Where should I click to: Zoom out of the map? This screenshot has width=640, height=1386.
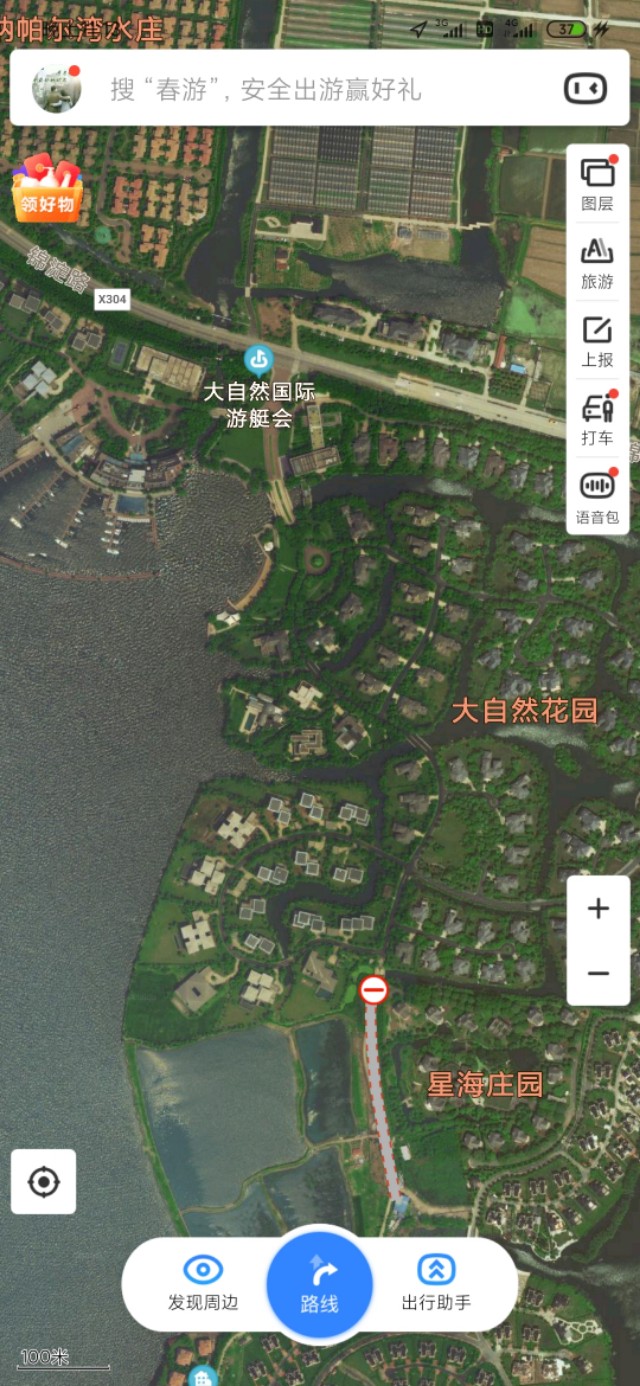tap(598, 973)
